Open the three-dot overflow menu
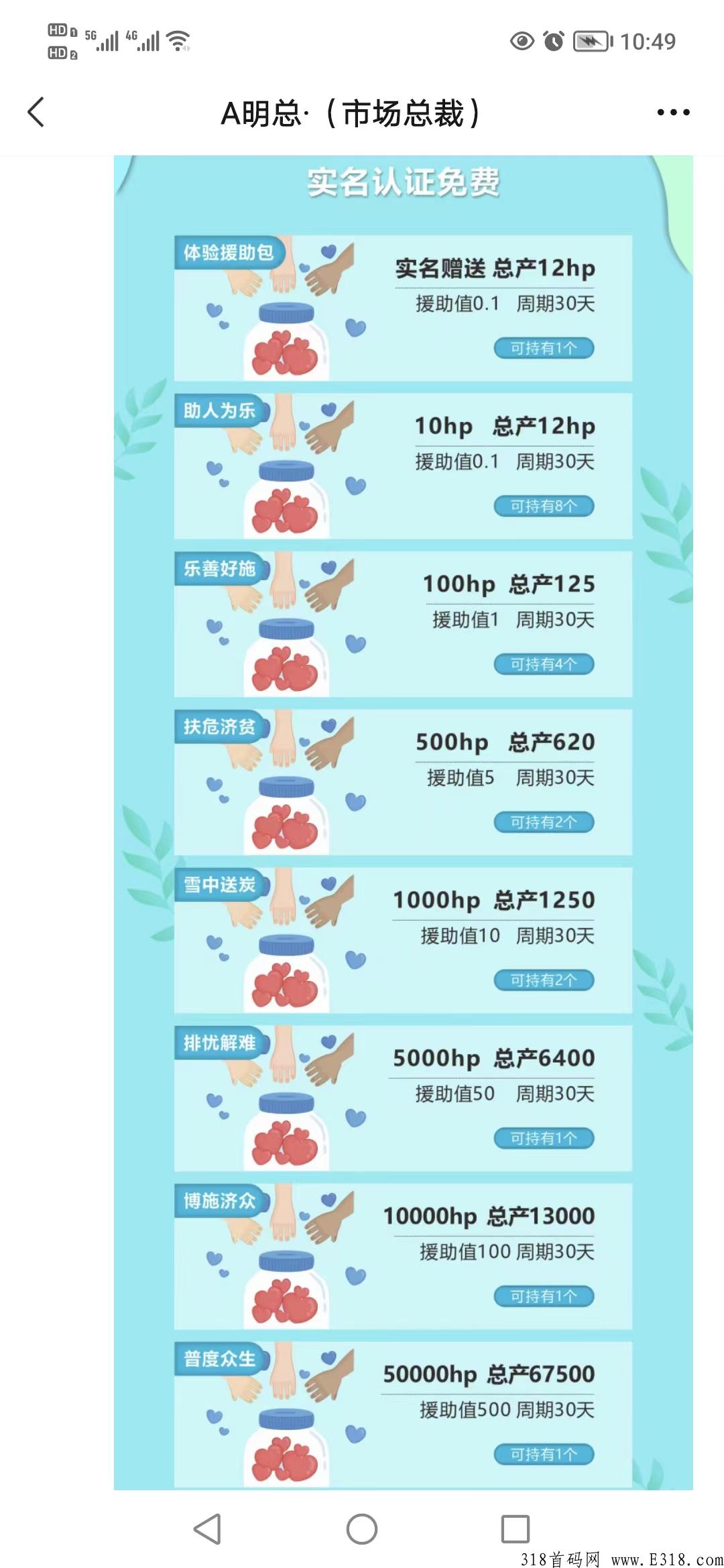The width and height of the screenshot is (724, 1568). (x=673, y=112)
